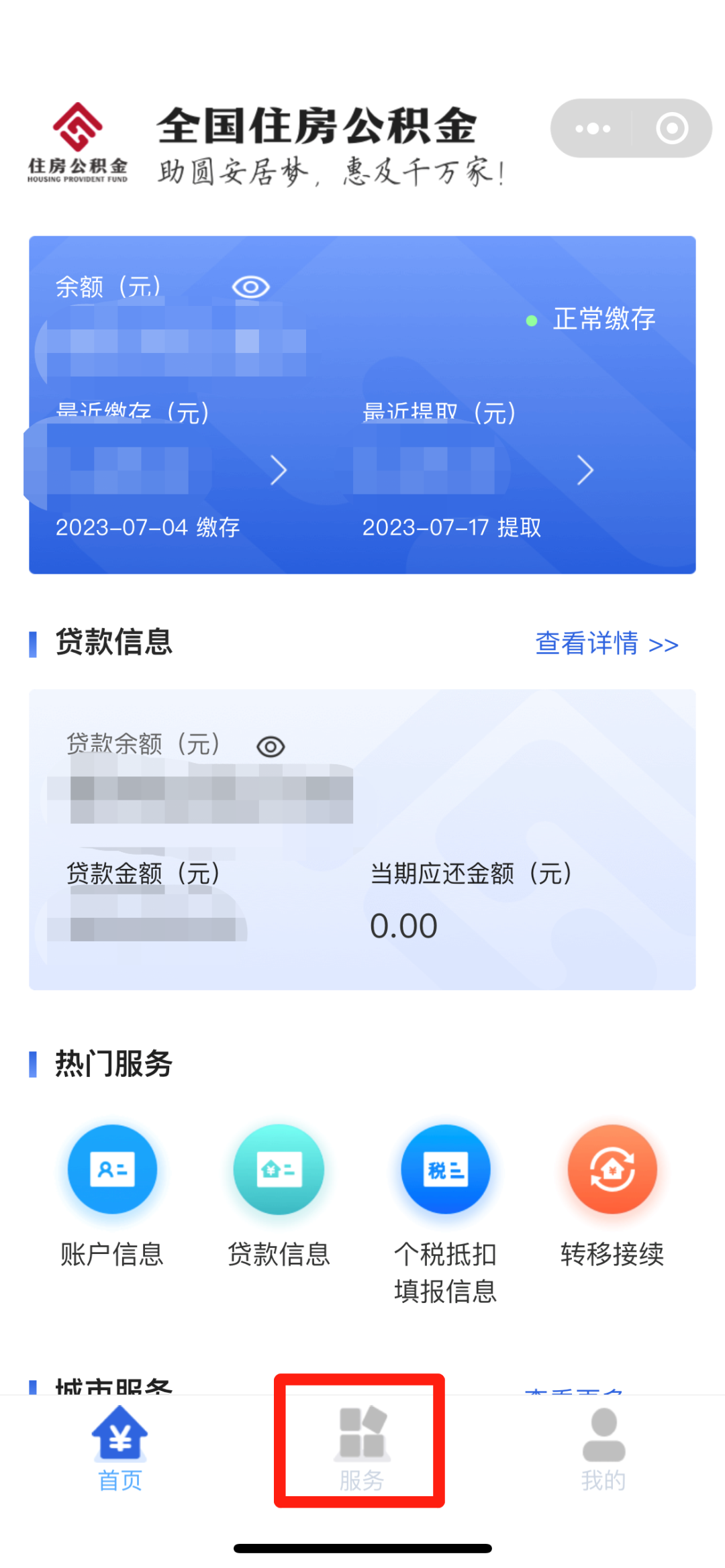Image resolution: width=725 pixels, height=1568 pixels.
Task: Open recent withdrawal details arrow
Action: pyautogui.click(x=585, y=470)
